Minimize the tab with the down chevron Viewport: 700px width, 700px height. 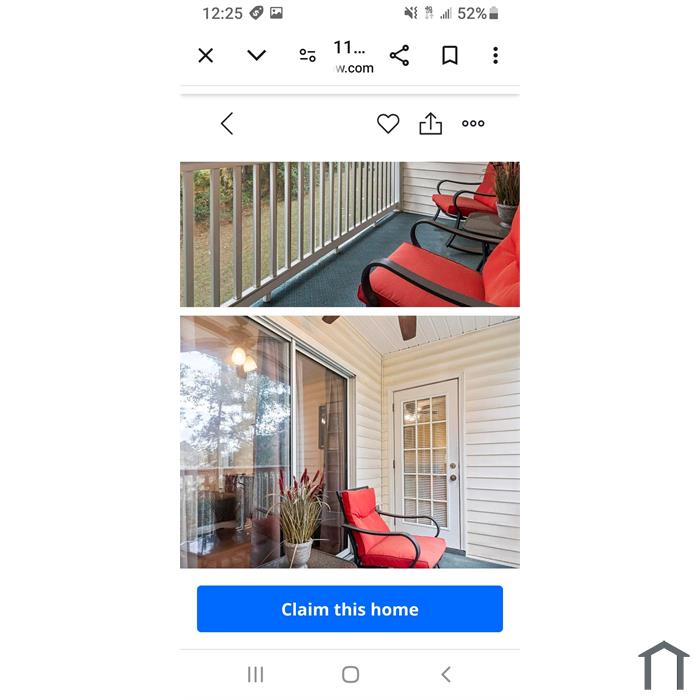point(257,56)
